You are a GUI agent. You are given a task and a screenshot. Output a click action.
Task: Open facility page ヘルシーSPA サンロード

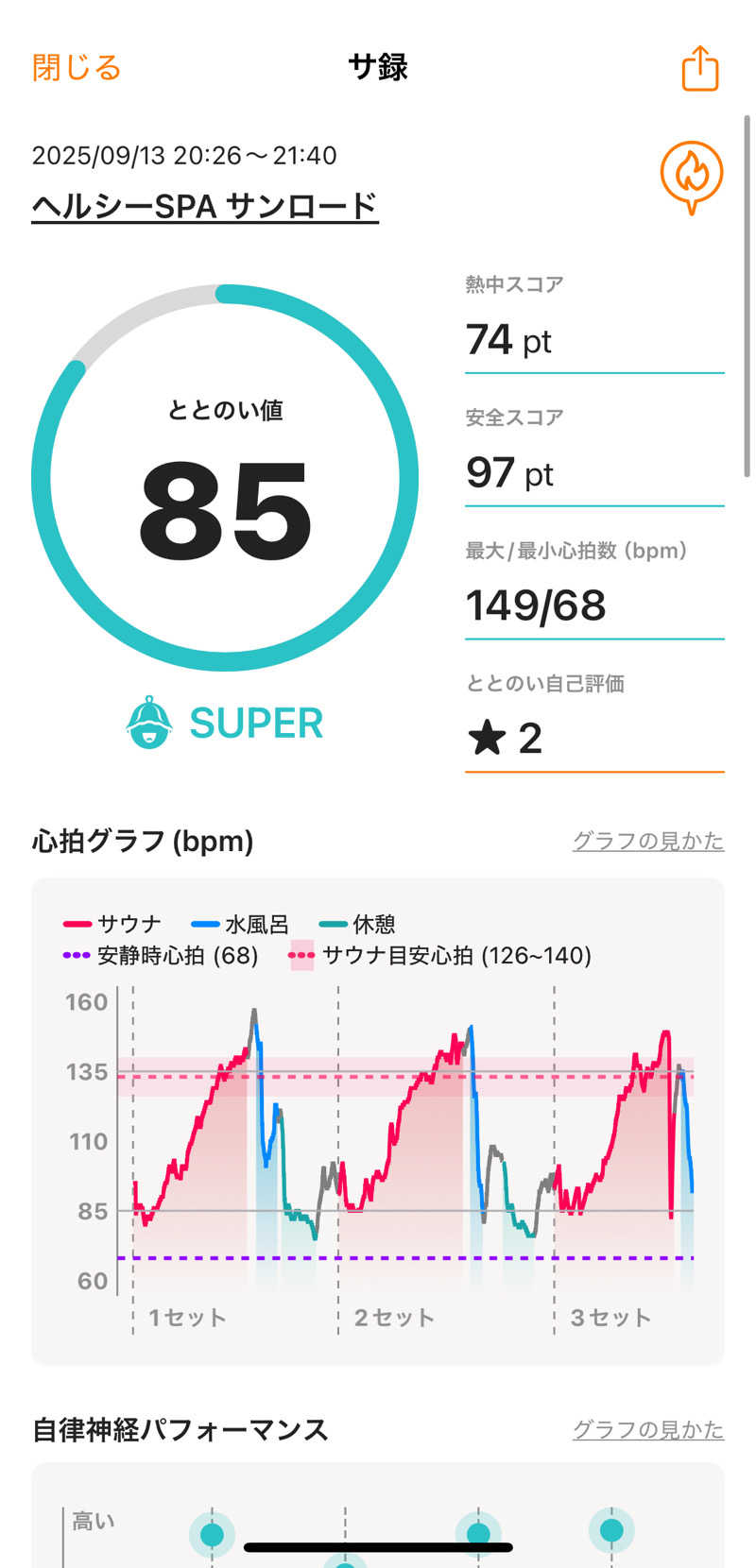204,205
